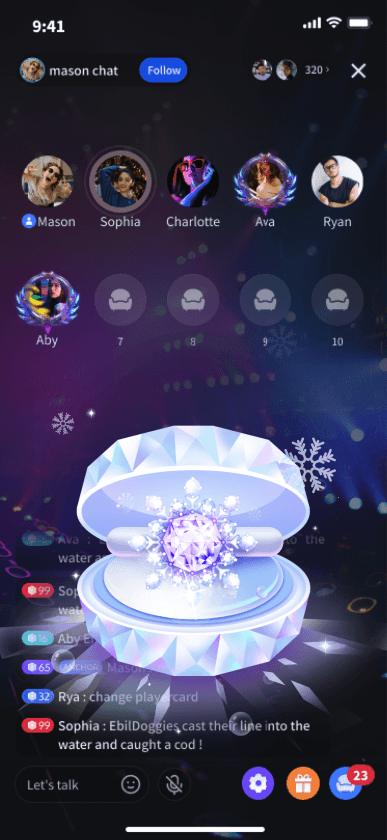Screen dimensions: 387x840
Task: Open room settings gear
Action: pyautogui.click(x=258, y=783)
